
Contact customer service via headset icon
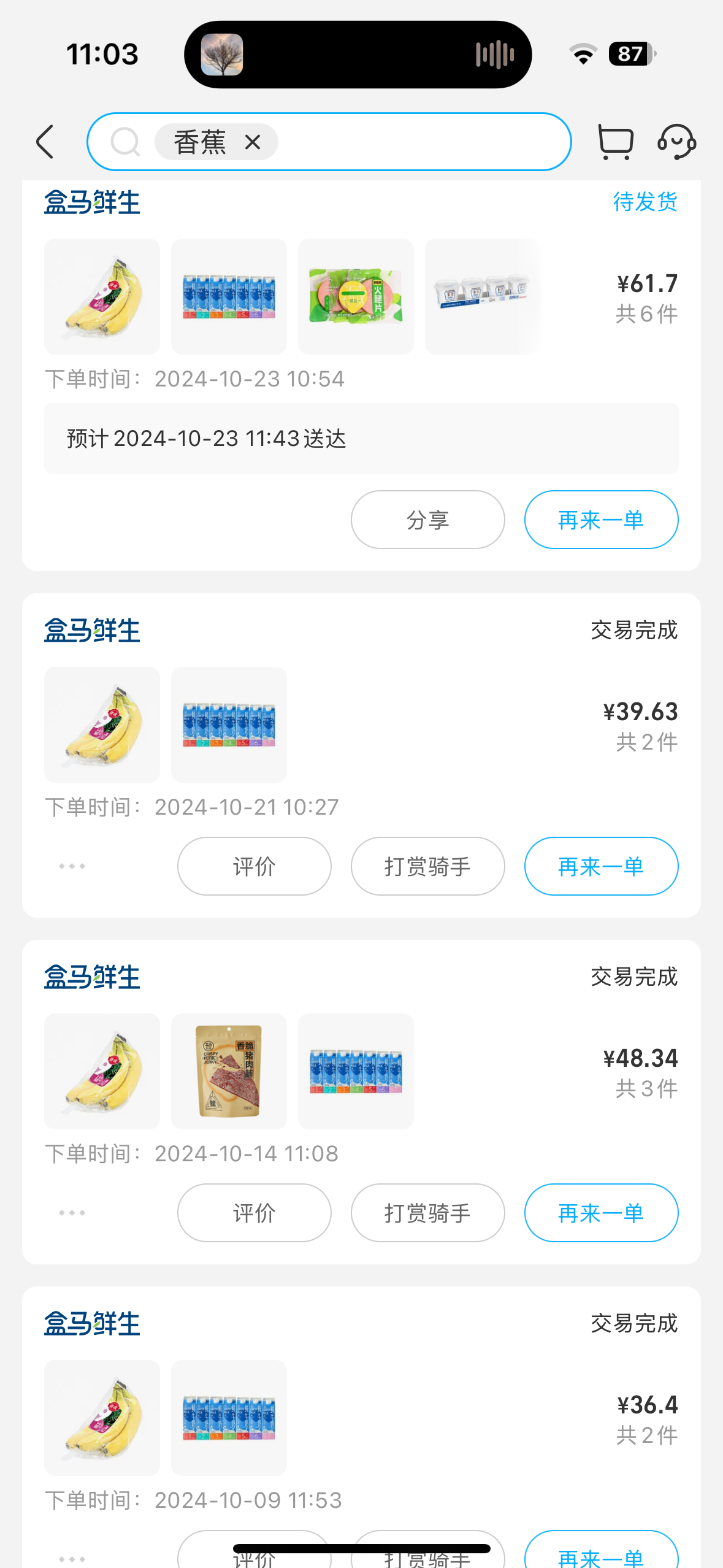click(676, 142)
